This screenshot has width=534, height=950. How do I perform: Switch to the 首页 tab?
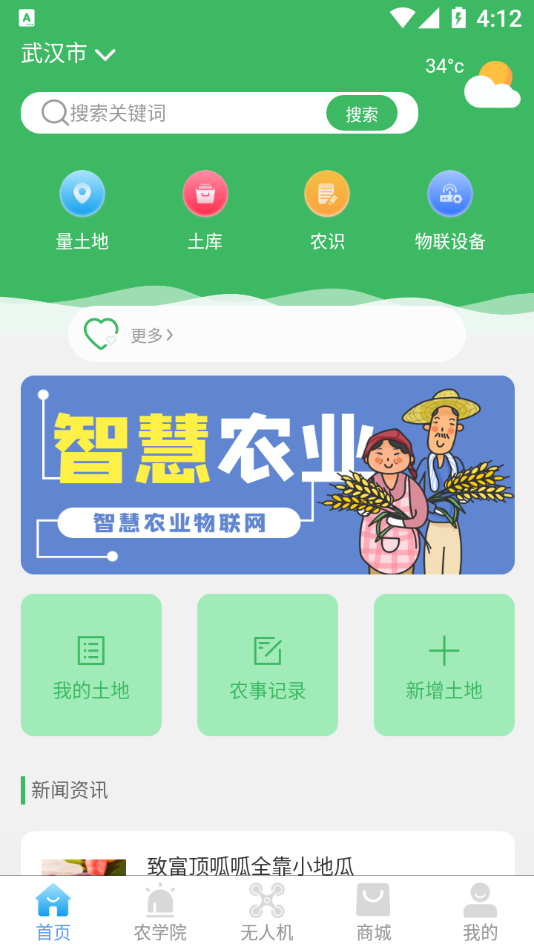tap(53, 912)
